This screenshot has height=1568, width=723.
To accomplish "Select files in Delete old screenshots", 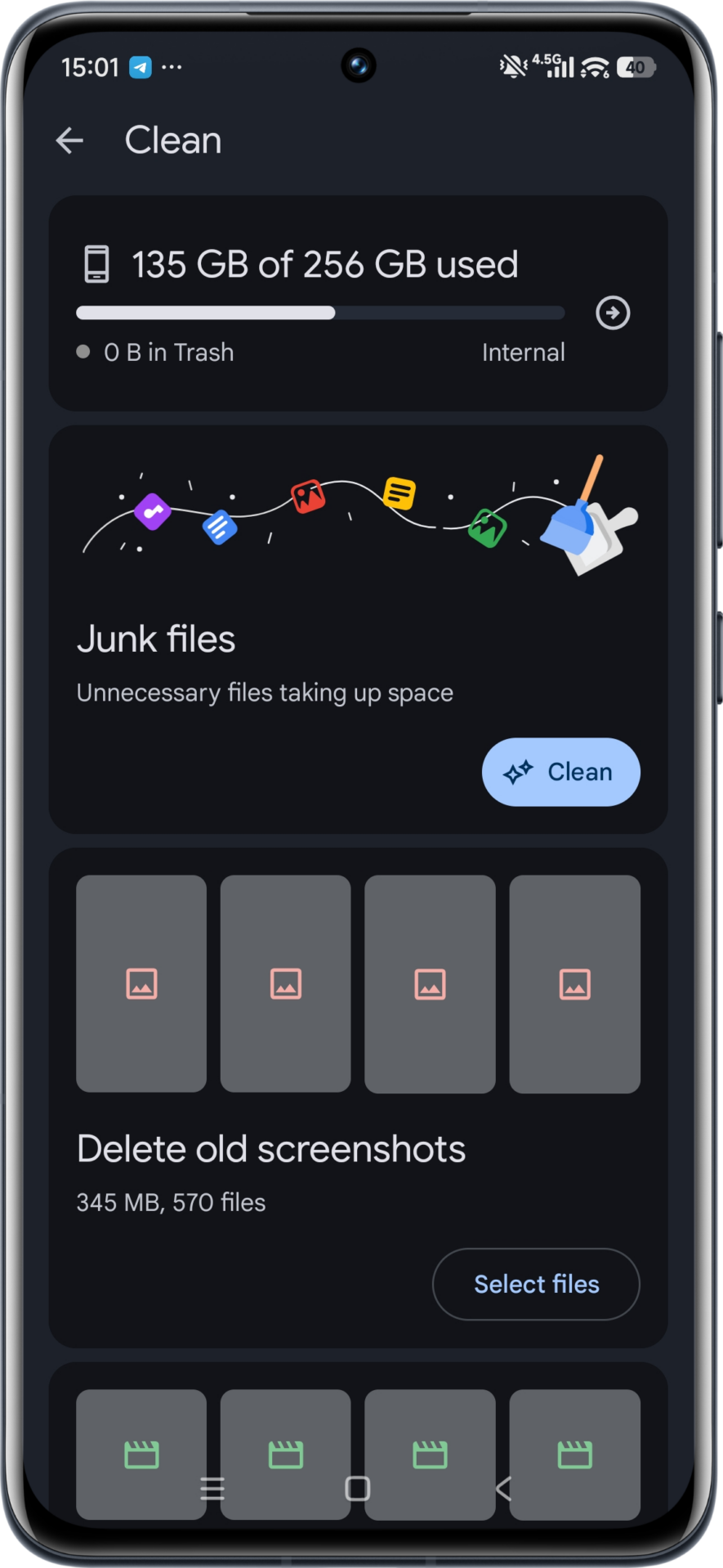I will (x=536, y=1284).
